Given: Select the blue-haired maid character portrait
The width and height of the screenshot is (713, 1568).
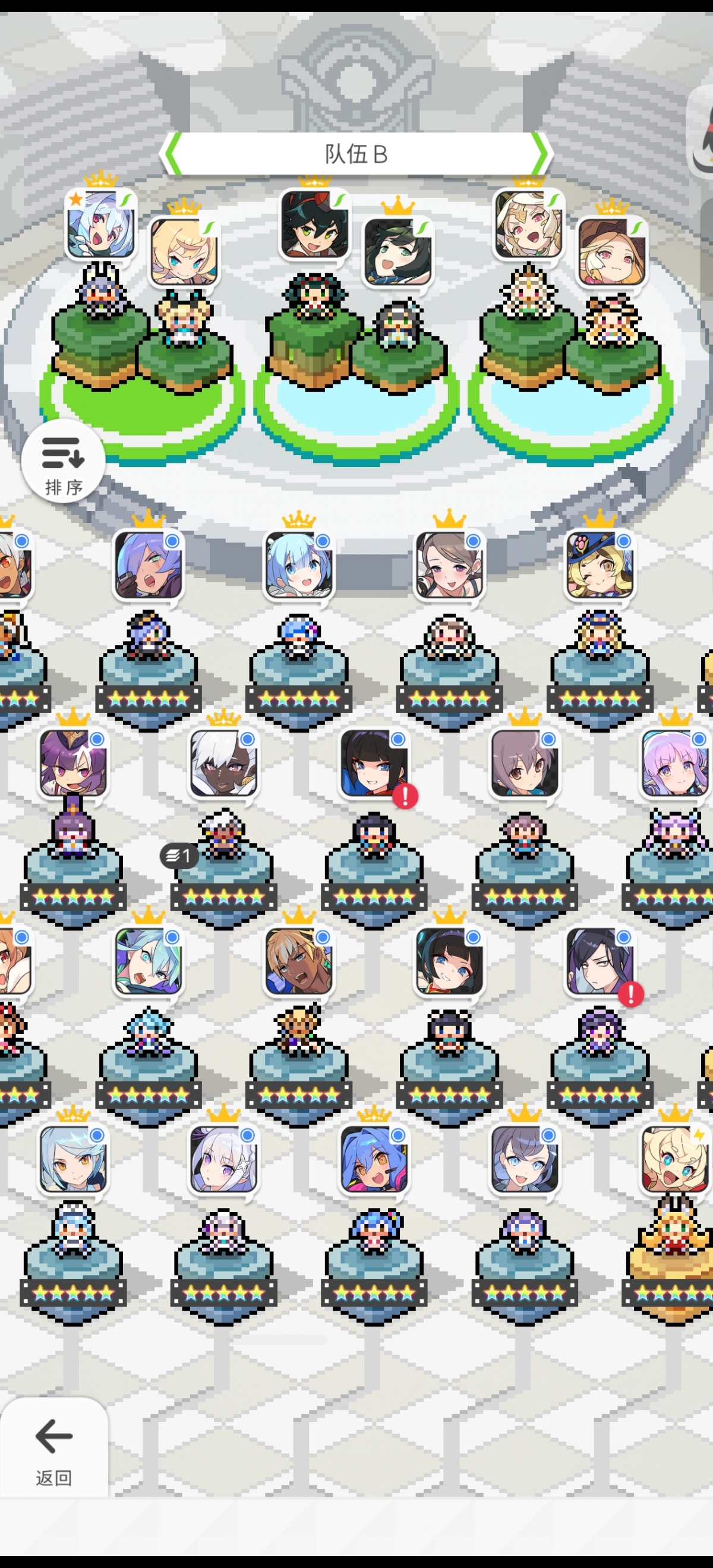Looking at the screenshot, I should pyautogui.click(x=298, y=565).
